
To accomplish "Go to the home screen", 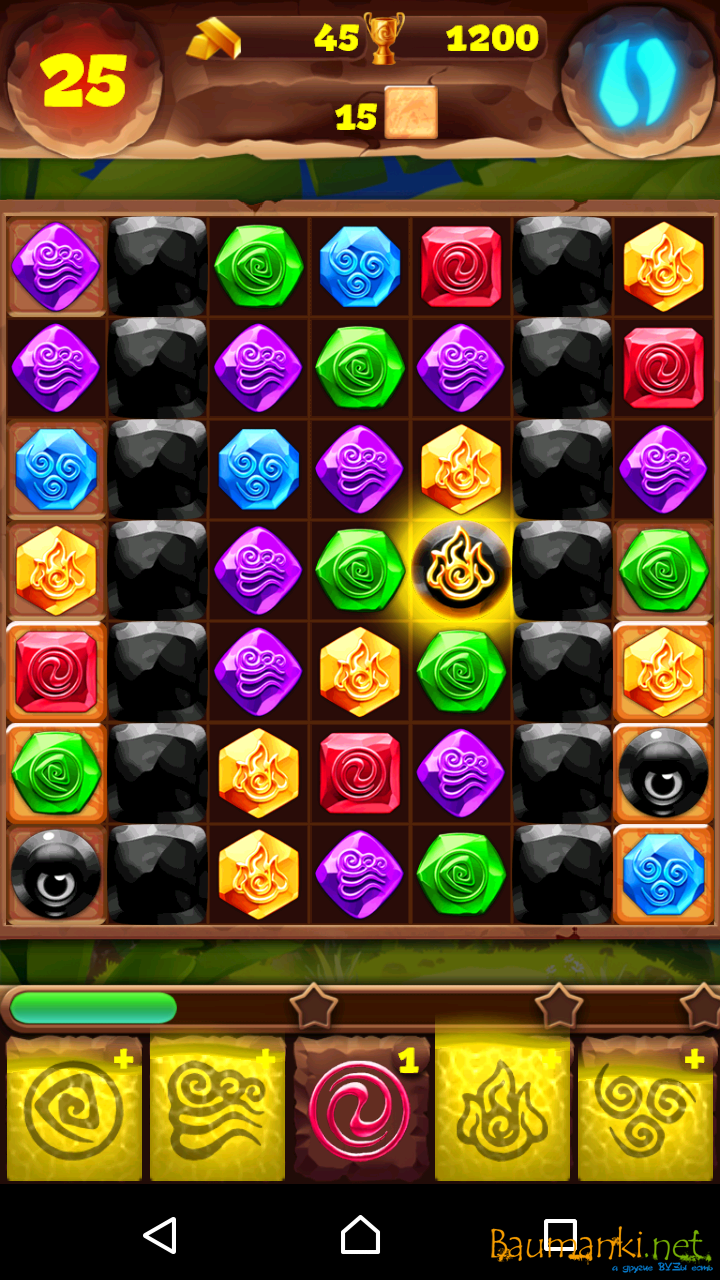I will pos(360,1235).
